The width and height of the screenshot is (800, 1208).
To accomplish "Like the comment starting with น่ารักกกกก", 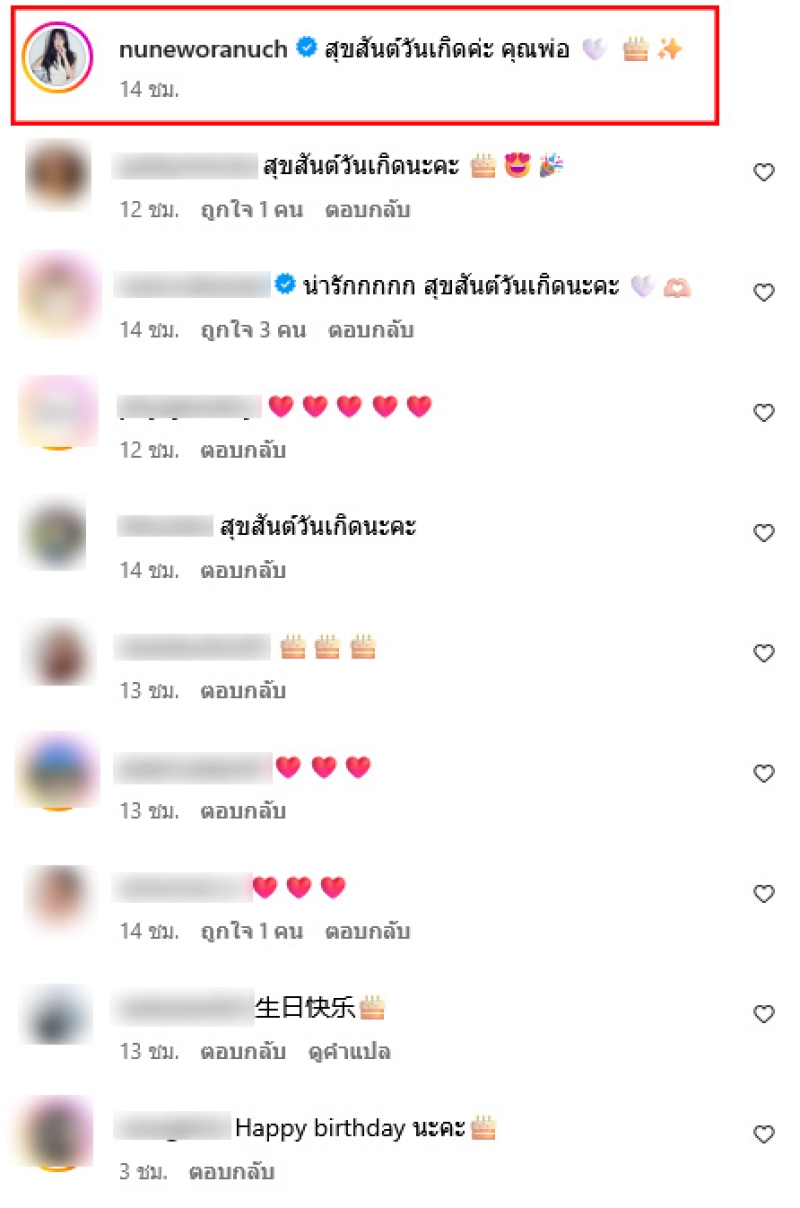I will click(764, 293).
